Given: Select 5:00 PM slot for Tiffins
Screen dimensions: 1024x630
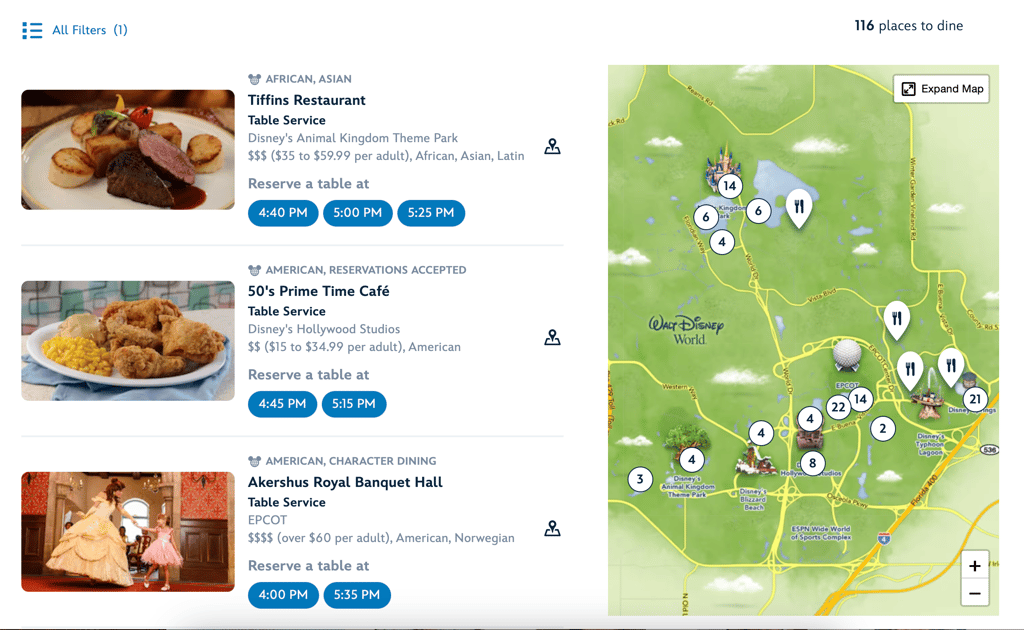Looking at the screenshot, I should click(357, 213).
